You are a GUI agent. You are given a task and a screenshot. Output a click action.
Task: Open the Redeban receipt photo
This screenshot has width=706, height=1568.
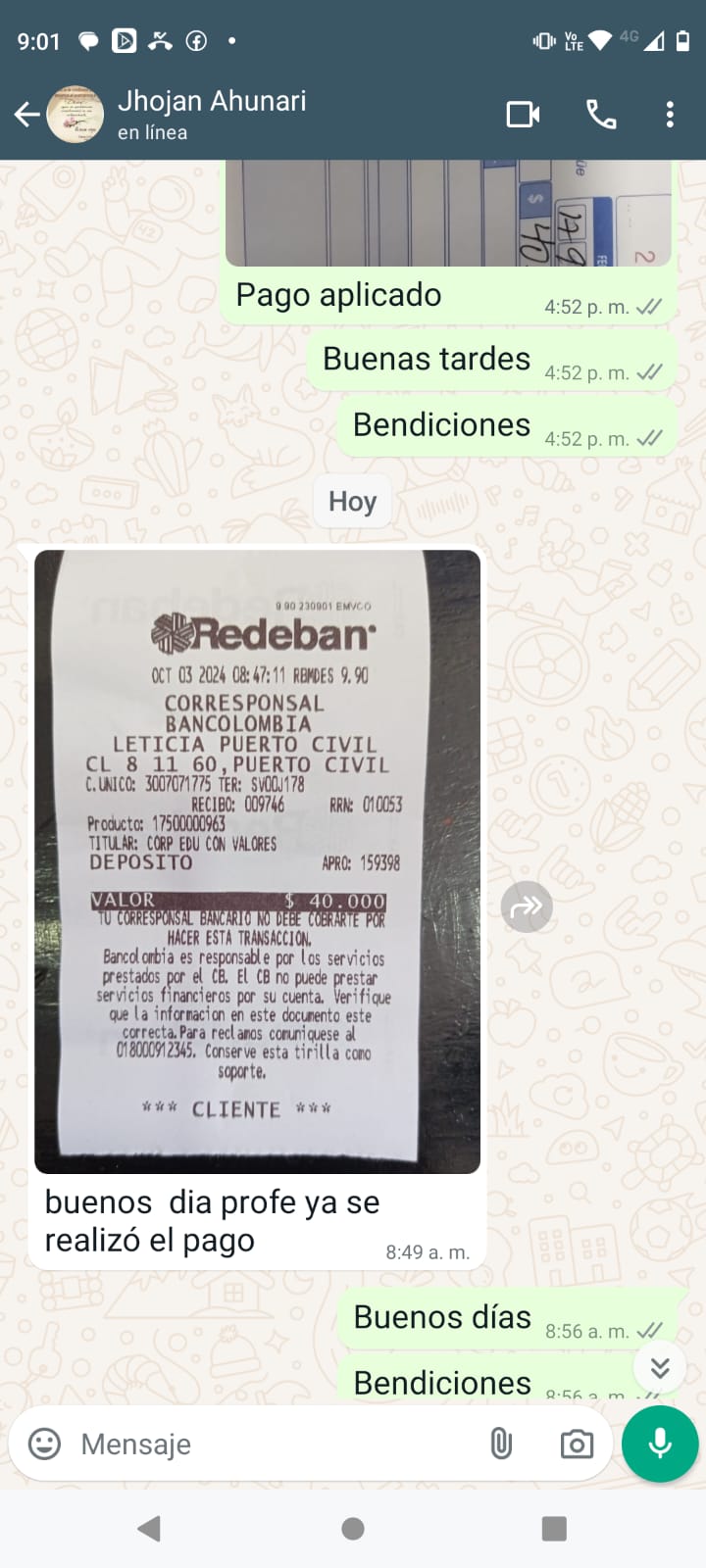click(x=257, y=860)
